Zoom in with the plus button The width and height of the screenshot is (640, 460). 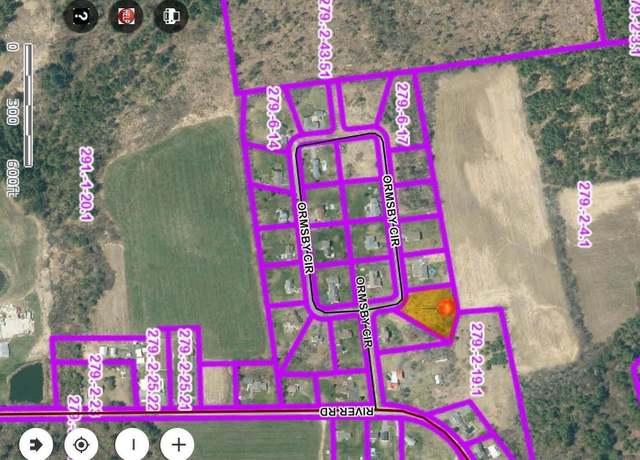(178, 443)
